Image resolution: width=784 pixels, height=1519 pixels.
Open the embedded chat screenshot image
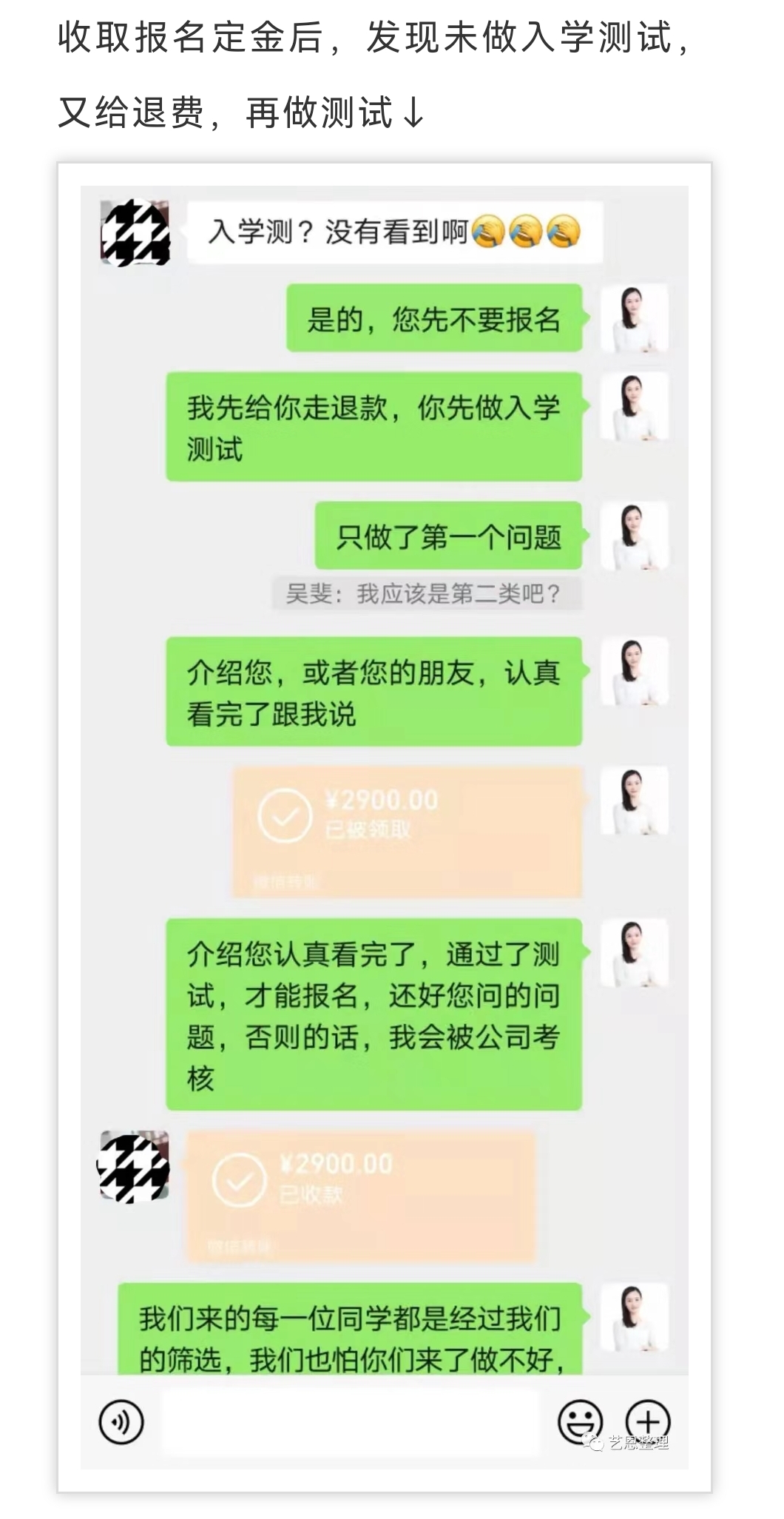[385, 827]
